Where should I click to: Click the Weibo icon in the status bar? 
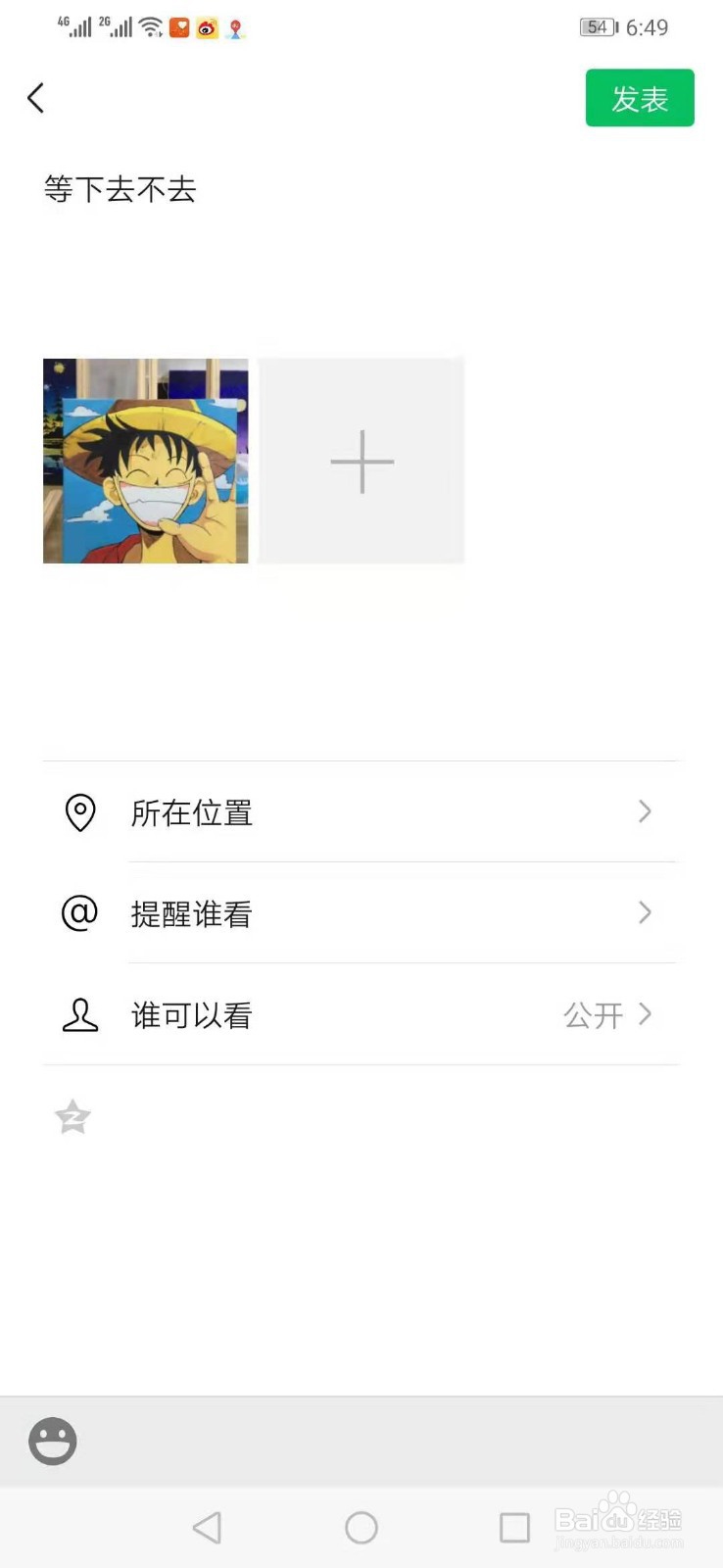click(x=206, y=27)
